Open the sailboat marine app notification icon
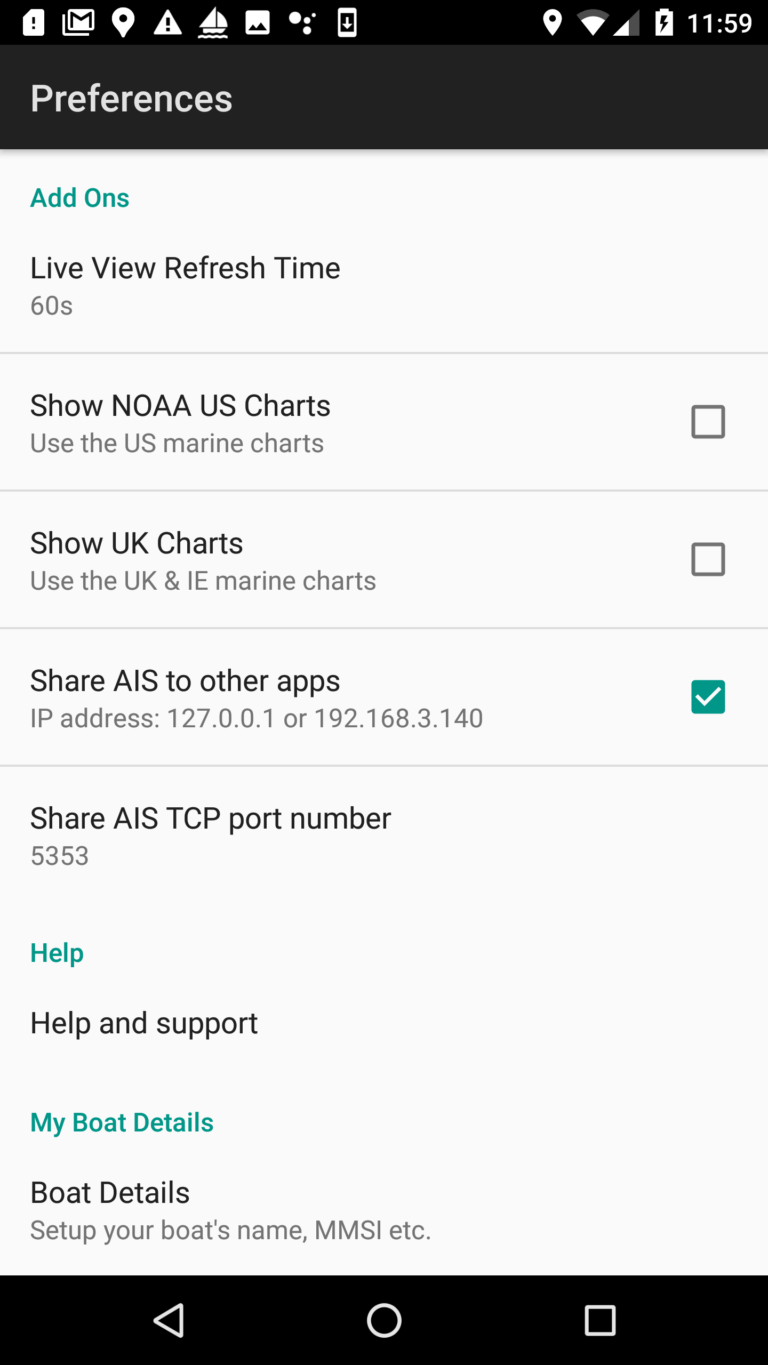This screenshot has width=768, height=1365. (x=212, y=21)
